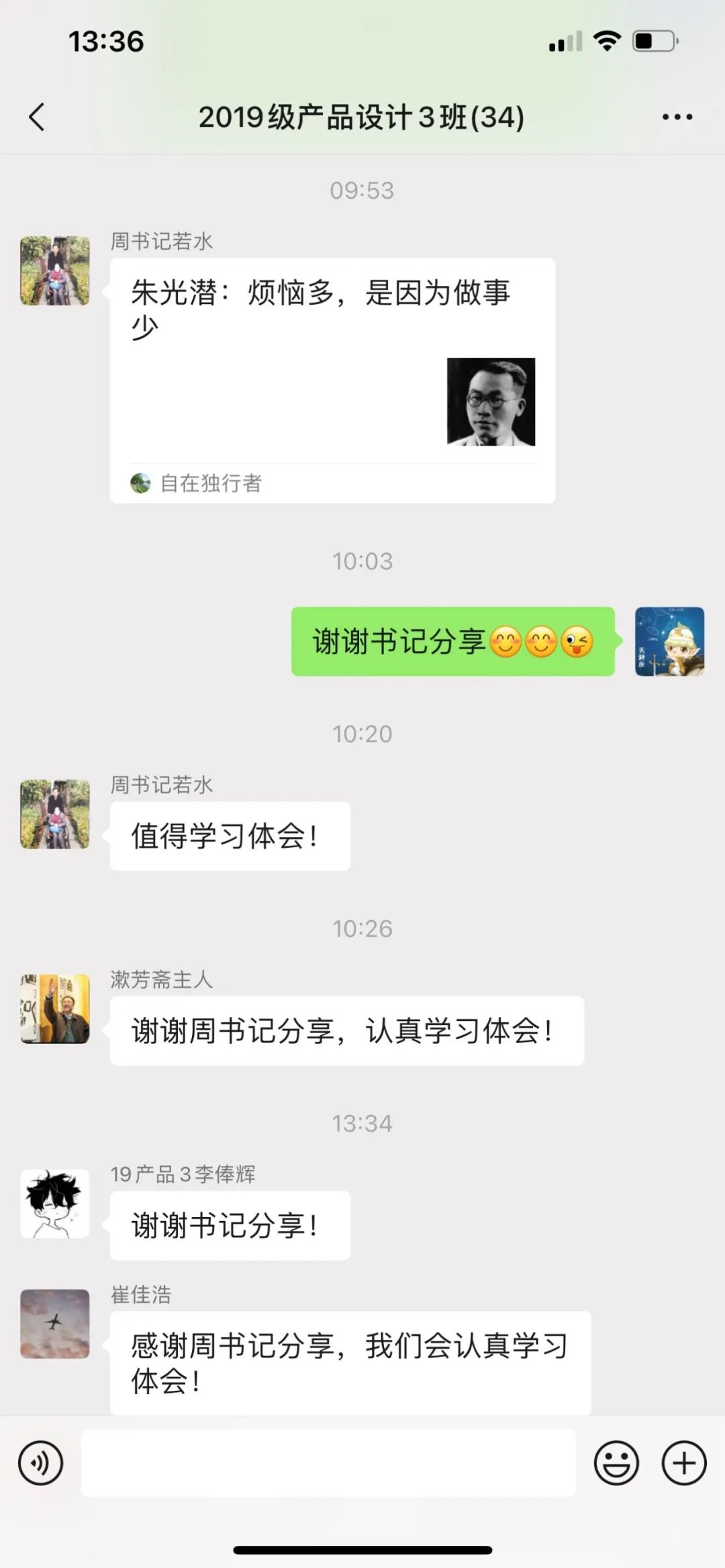725x1568 pixels.
Task: Open 崔佳浩's avatar profile
Action: click(x=55, y=1324)
